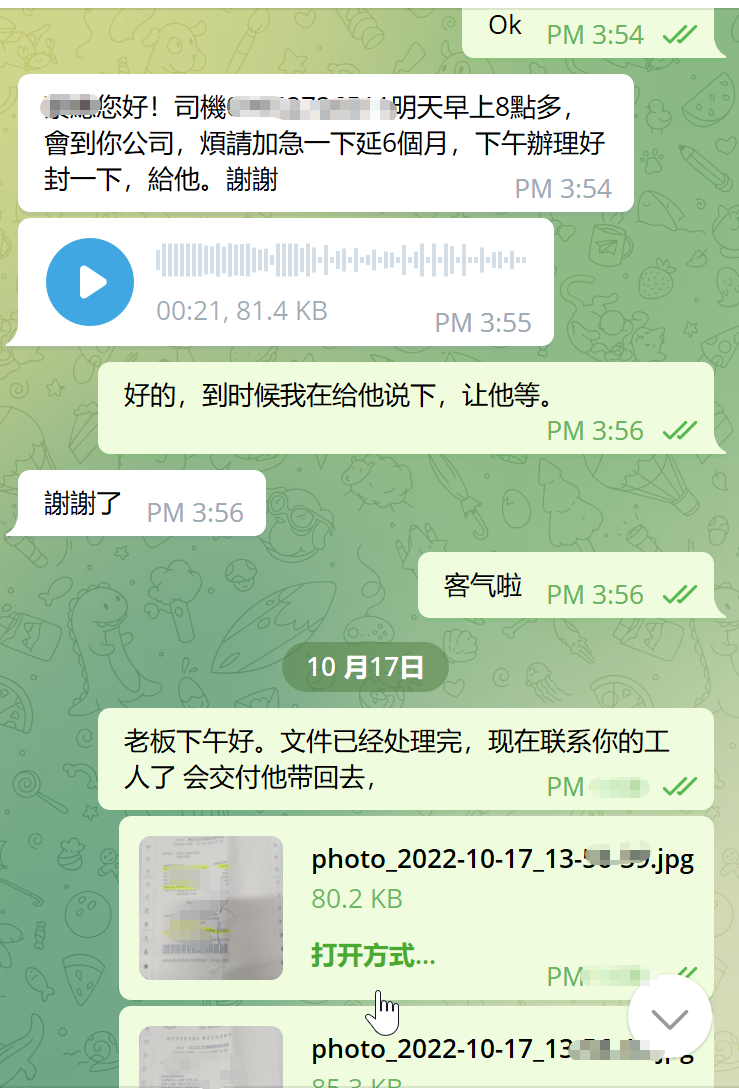Seek within the voice message waveform
Viewport: 739px width, 1089px height.
pos(340,260)
